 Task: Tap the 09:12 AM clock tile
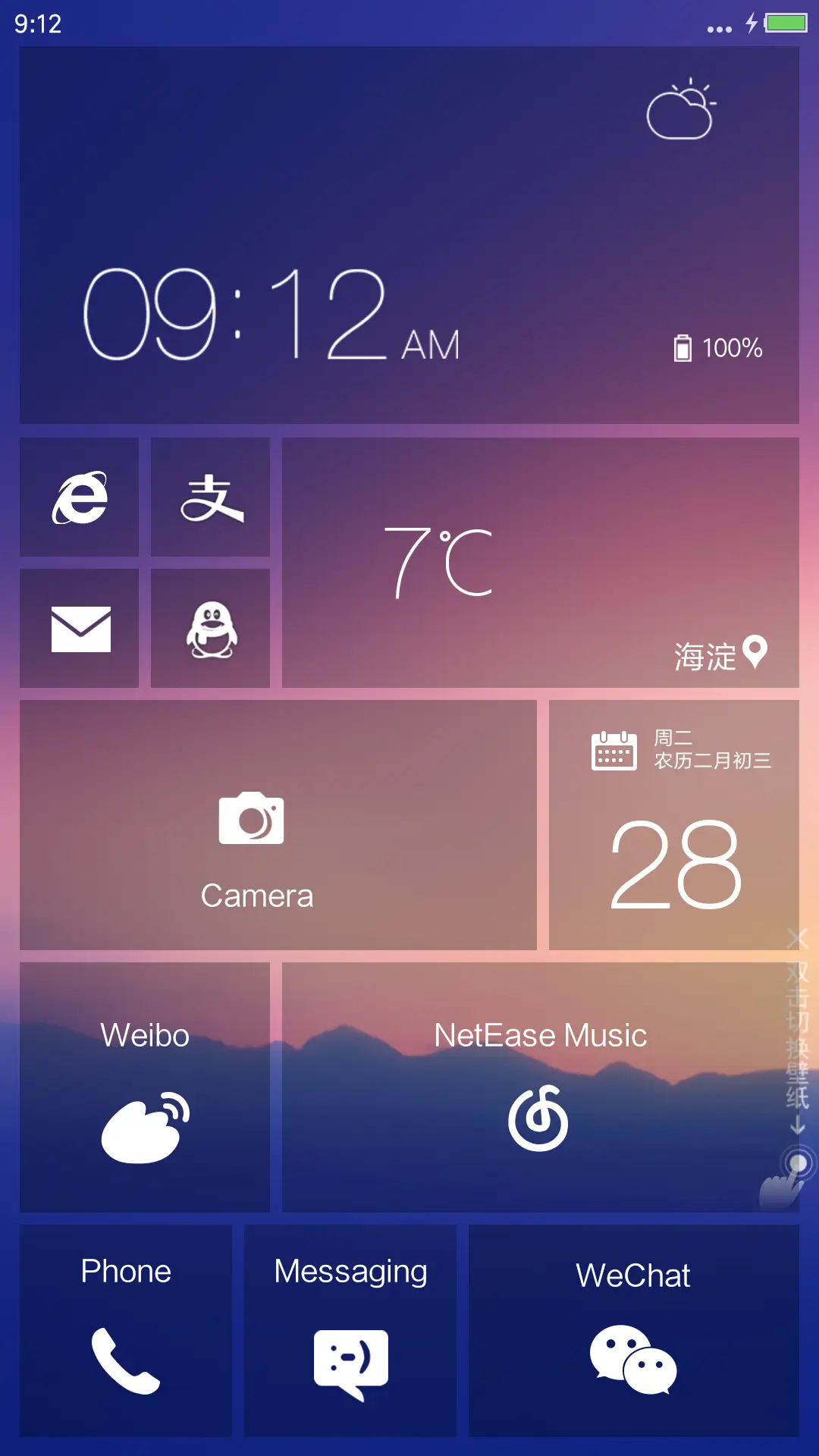click(x=409, y=235)
